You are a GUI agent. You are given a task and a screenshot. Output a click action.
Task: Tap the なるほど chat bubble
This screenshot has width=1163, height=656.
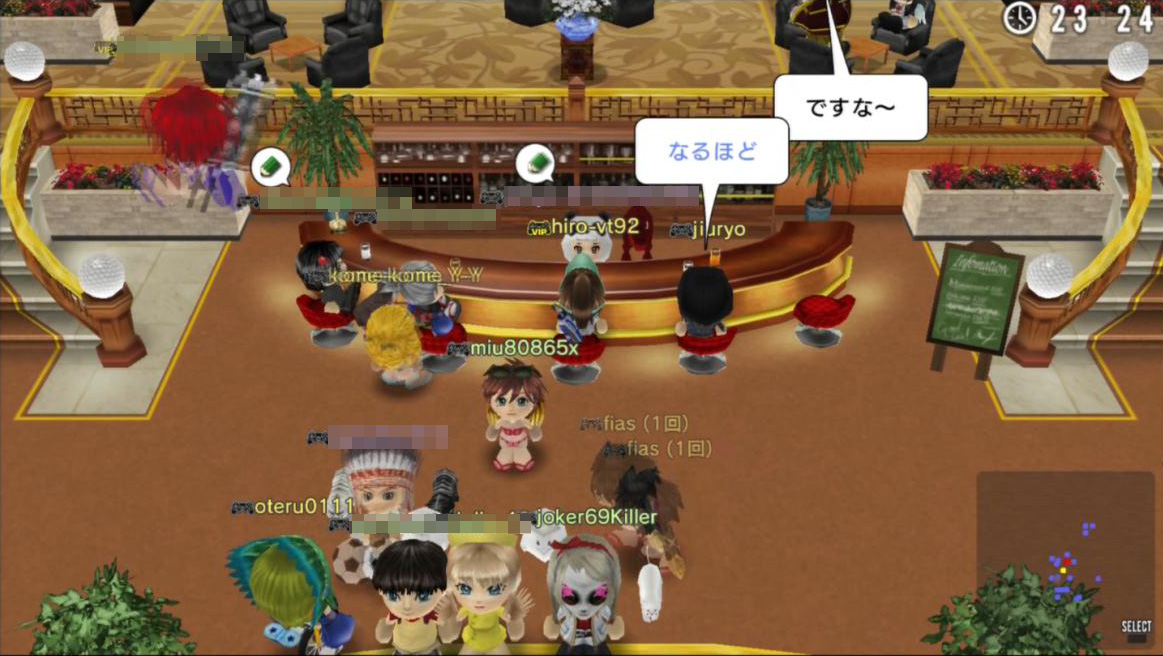(712, 151)
